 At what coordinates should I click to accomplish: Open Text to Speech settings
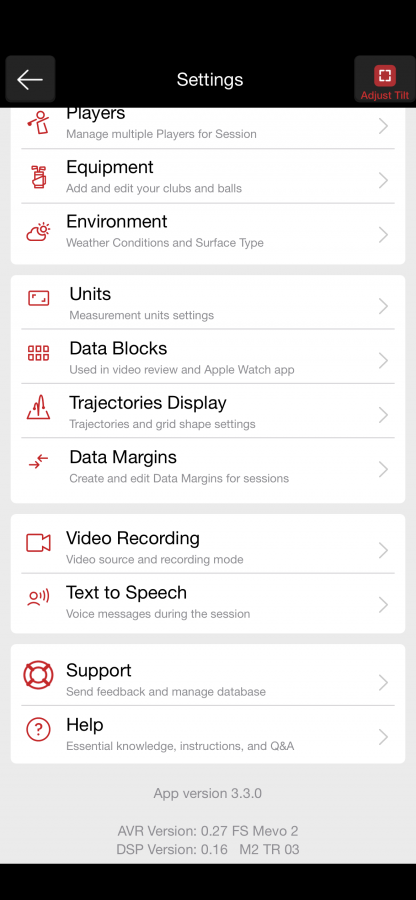[208, 601]
